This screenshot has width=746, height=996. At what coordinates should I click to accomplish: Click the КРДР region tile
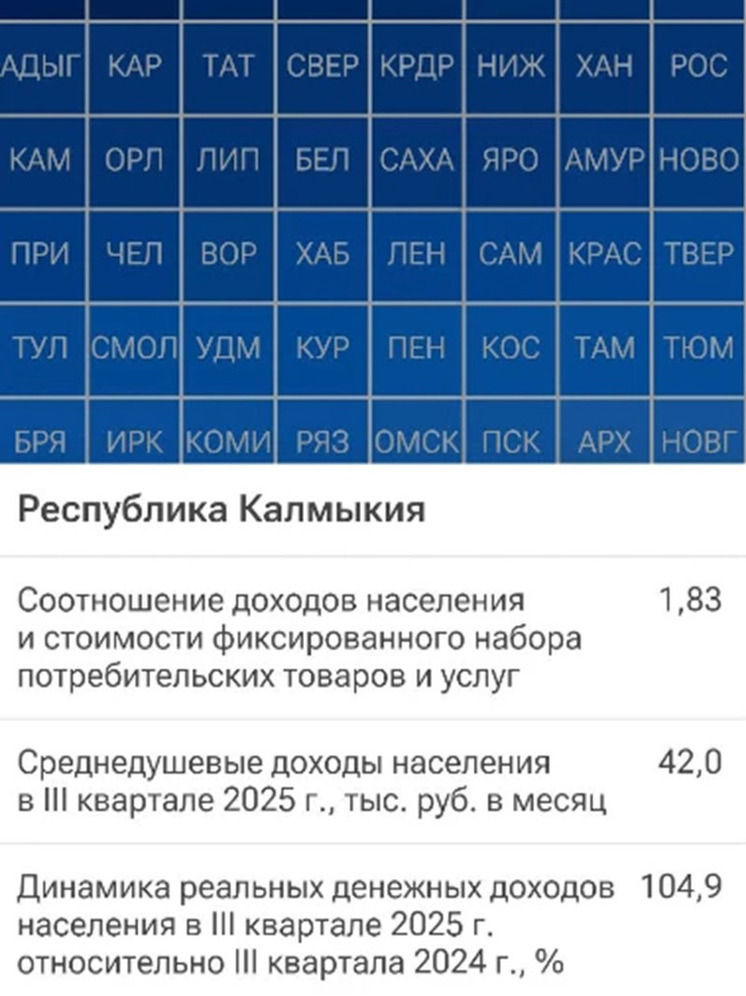[x=416, y=67]
